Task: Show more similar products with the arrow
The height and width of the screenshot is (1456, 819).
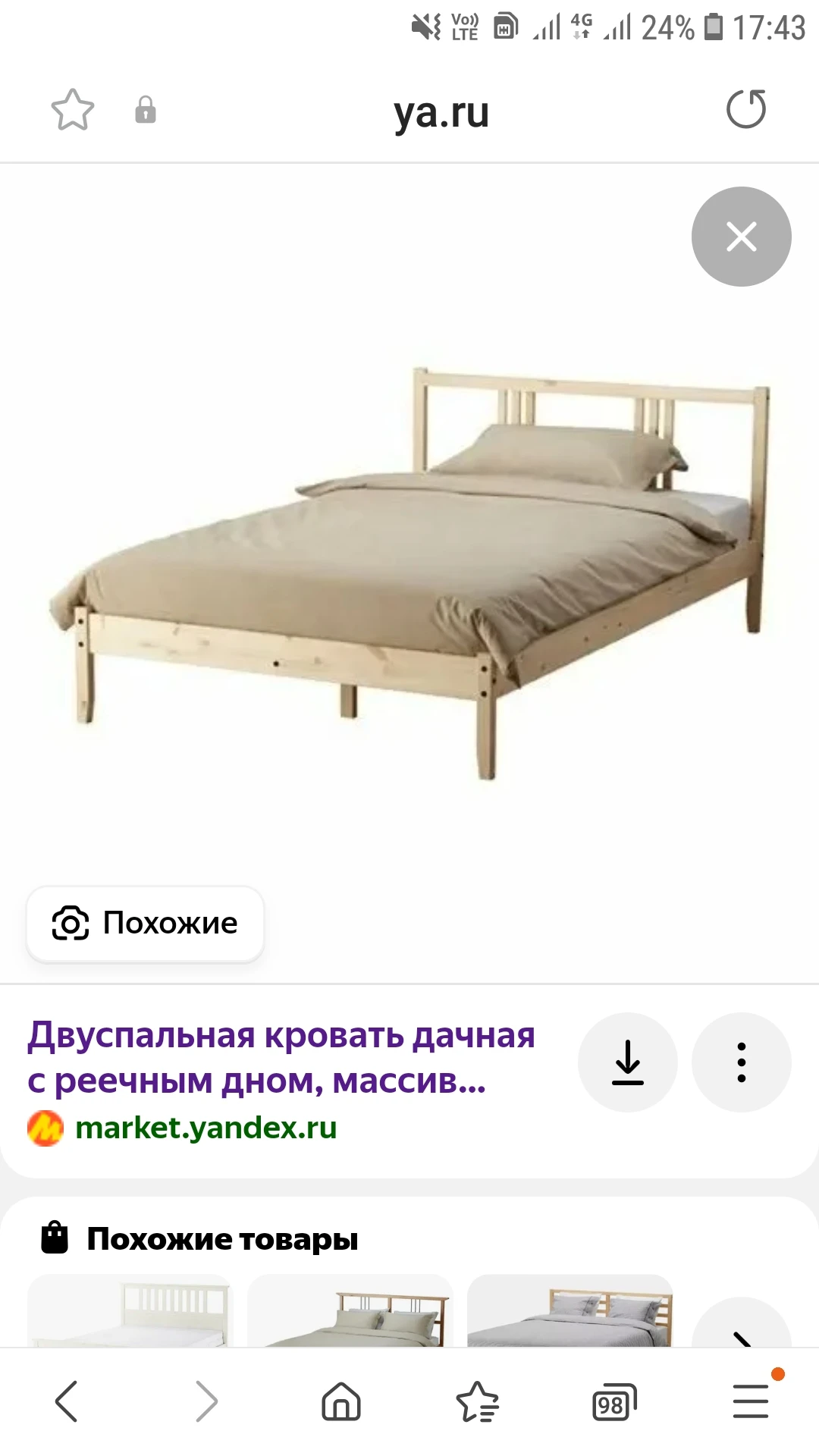Action: tap(741, 1329)
